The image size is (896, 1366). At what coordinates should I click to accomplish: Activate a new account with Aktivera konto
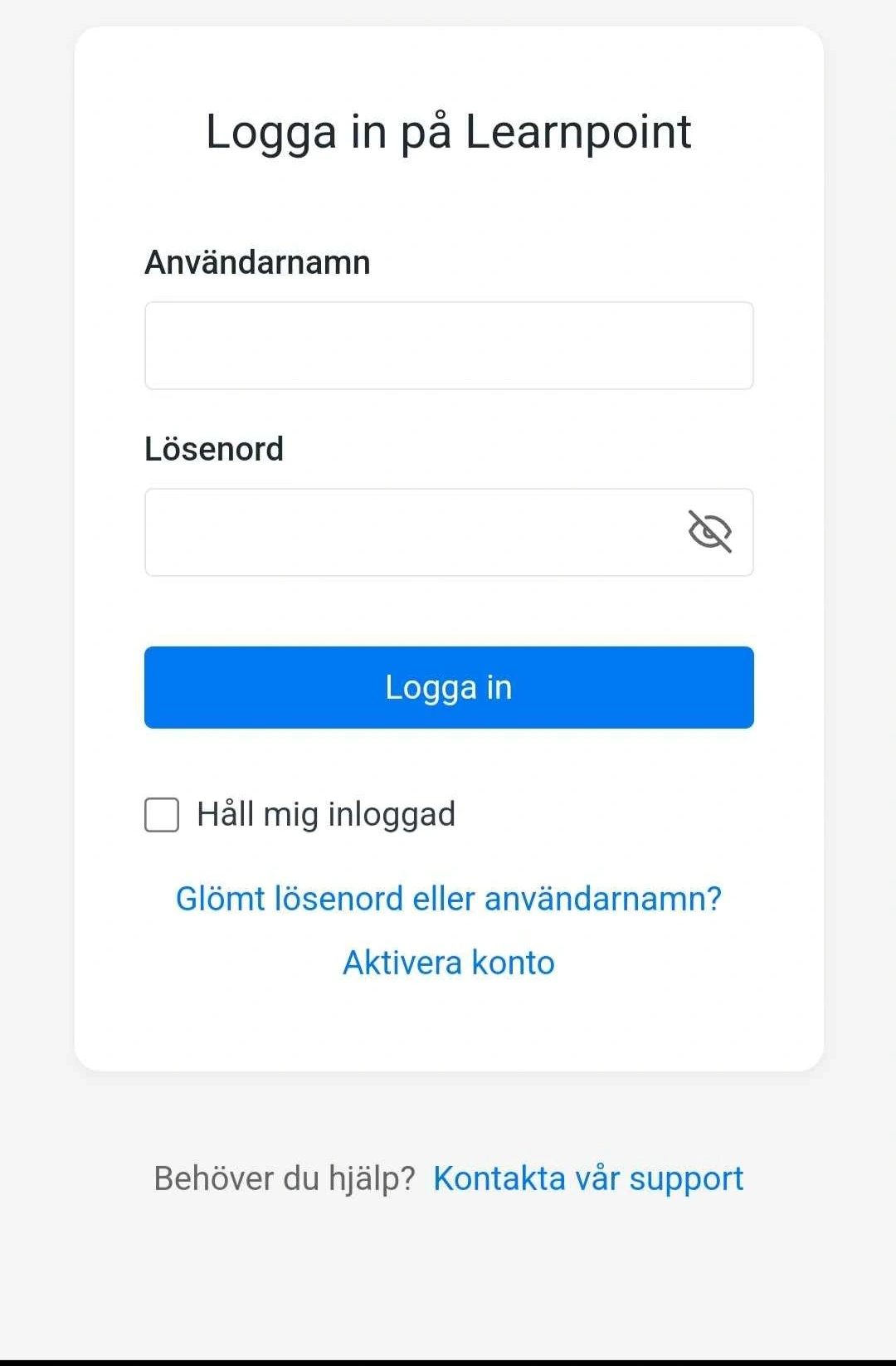(x=447, y=962)
